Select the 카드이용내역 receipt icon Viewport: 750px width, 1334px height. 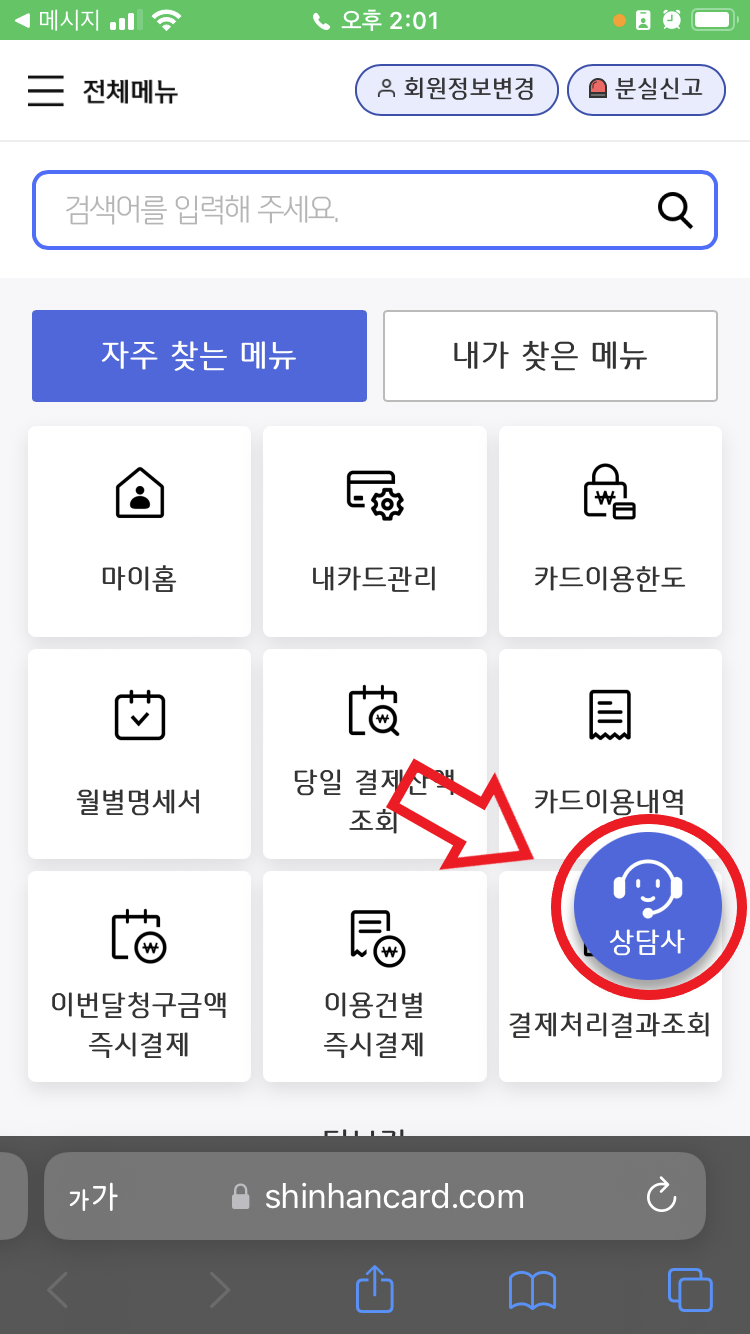point(610,714)
